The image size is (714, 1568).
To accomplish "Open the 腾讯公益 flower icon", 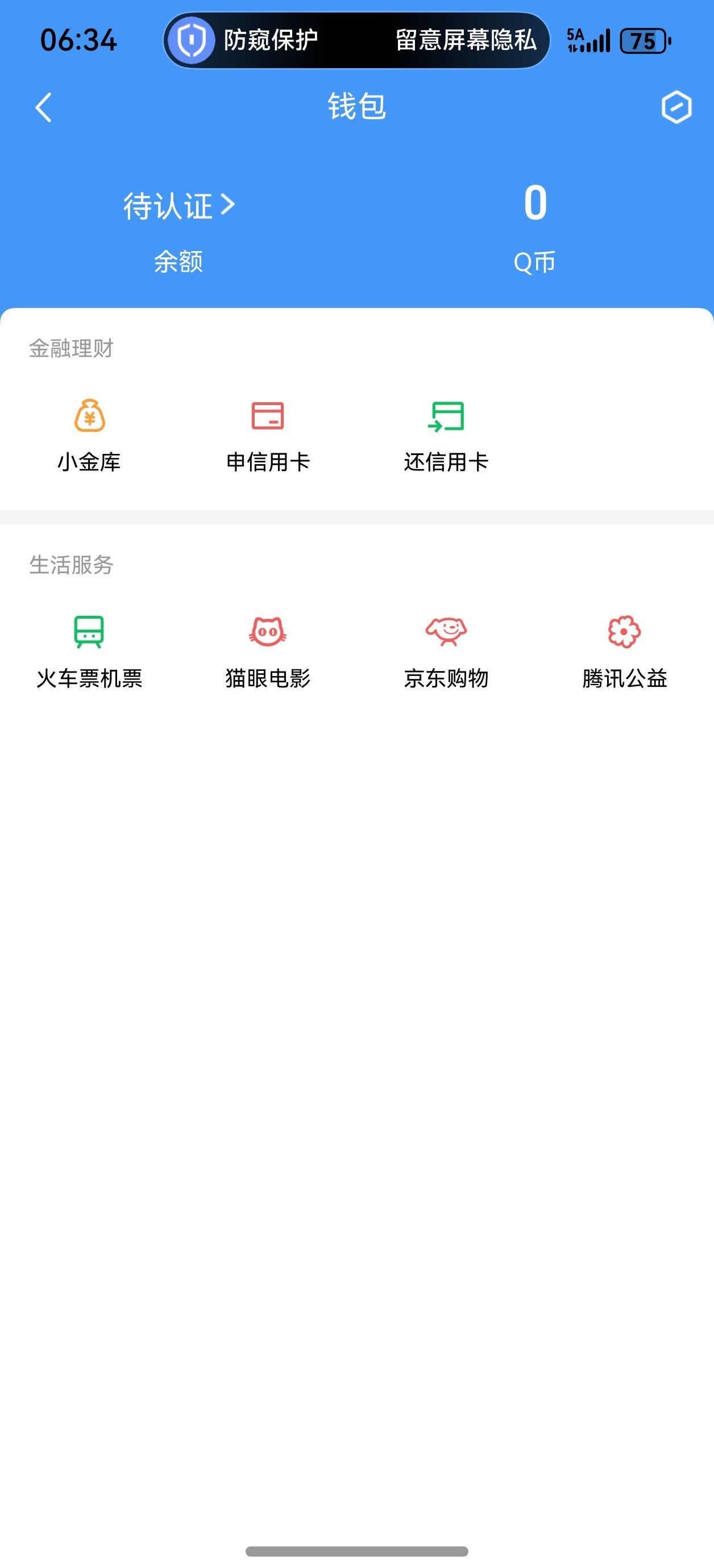I will [x=624, y=633].
